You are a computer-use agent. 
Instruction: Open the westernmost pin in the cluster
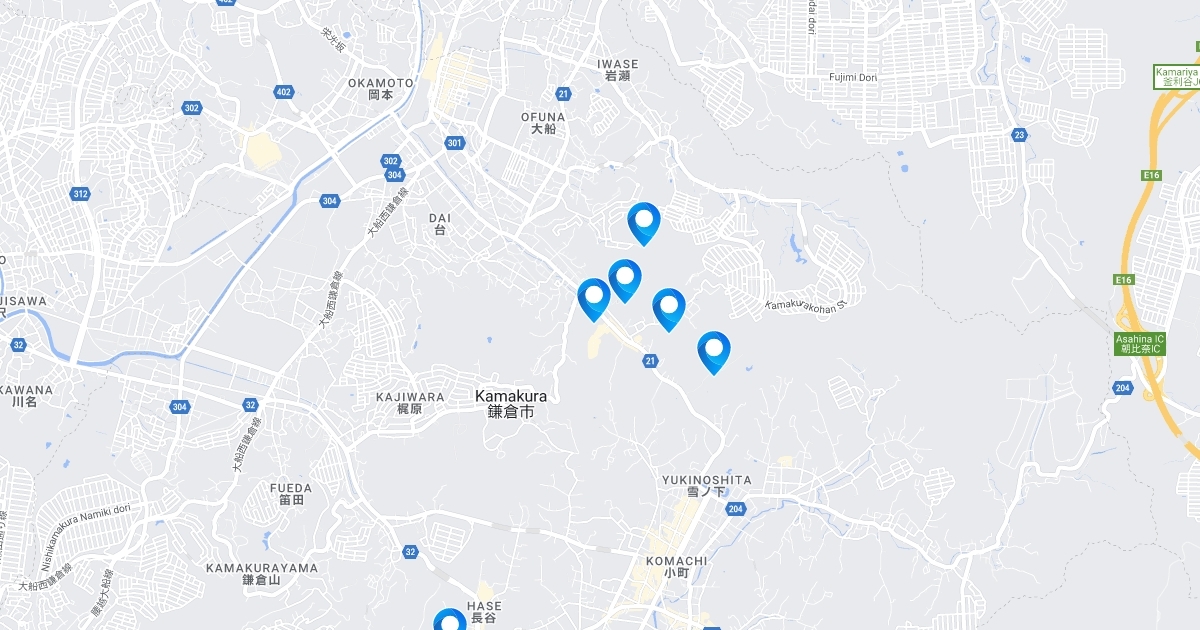(594, 297)
